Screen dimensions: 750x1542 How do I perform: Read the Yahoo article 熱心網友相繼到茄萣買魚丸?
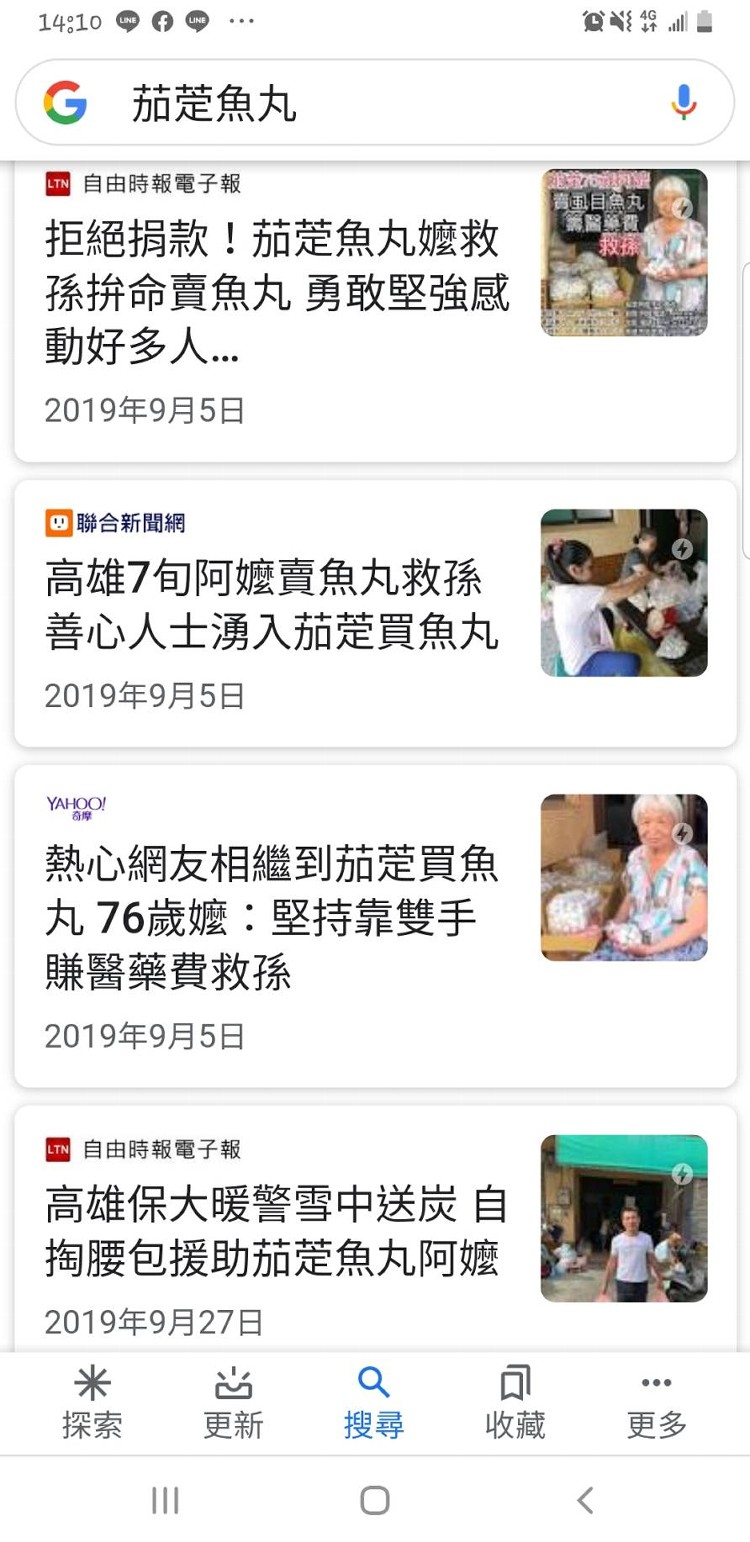coord(272,917)
